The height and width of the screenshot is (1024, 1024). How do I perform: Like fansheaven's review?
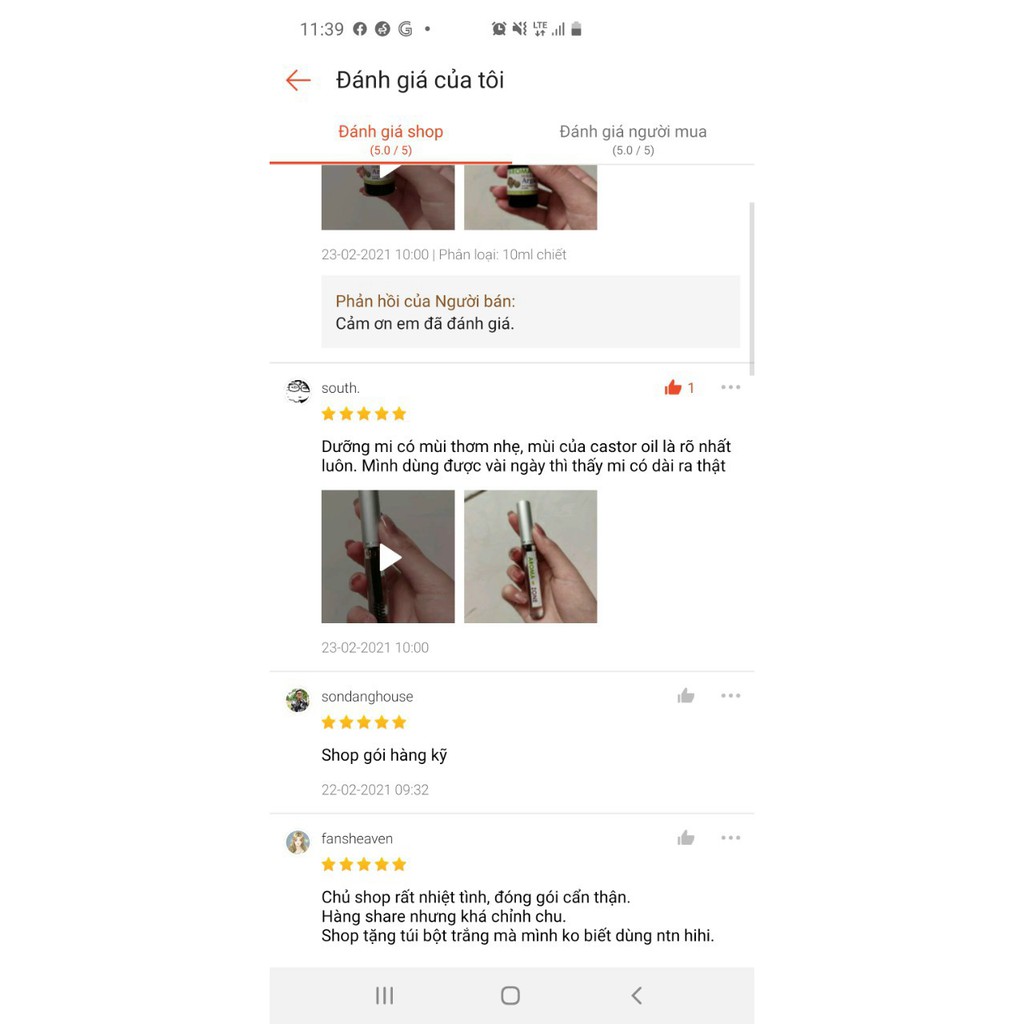point(686,838)
